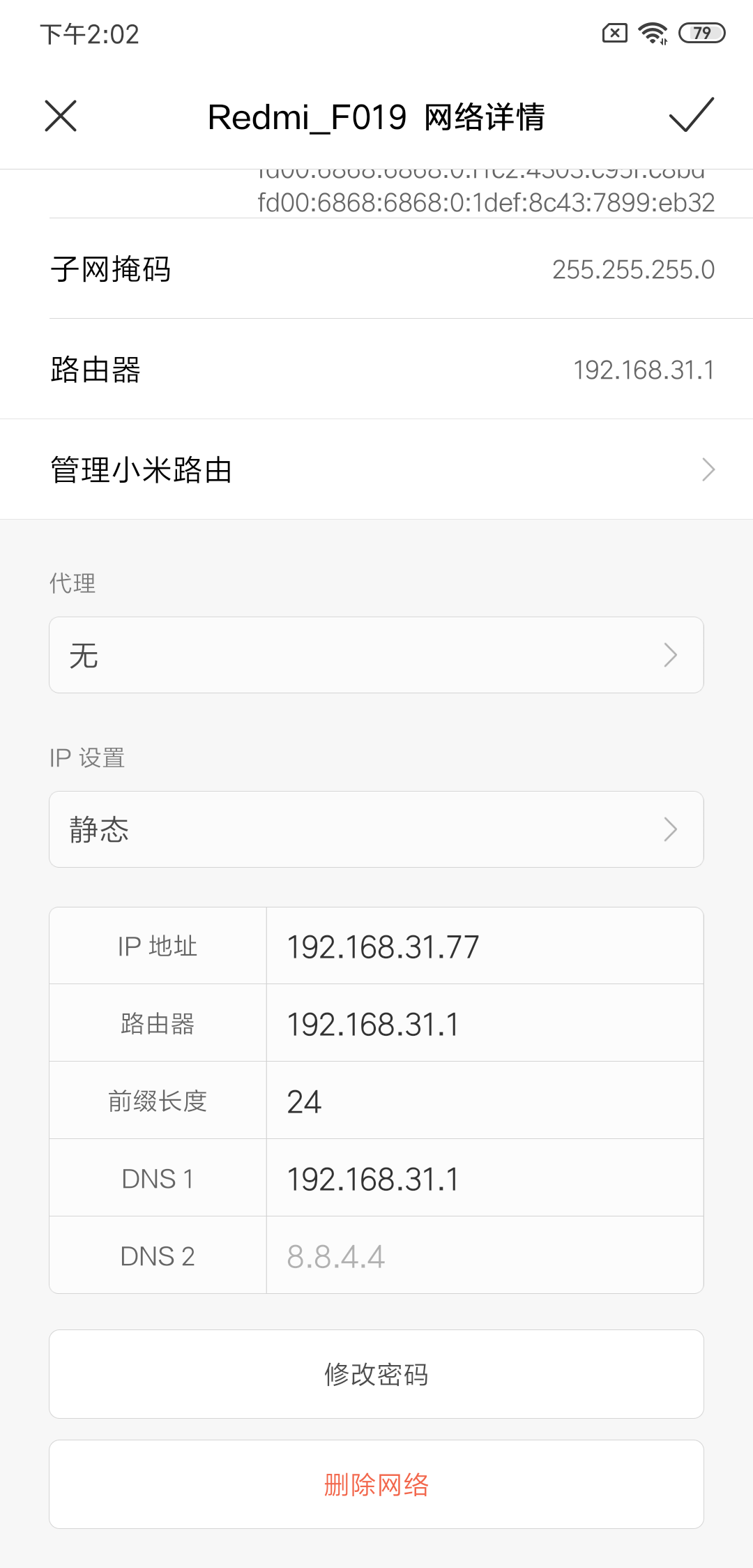The image size is (753, 1568).
Task: Tap 修改密码 to change the password
Action: (x=376, y=1374)
